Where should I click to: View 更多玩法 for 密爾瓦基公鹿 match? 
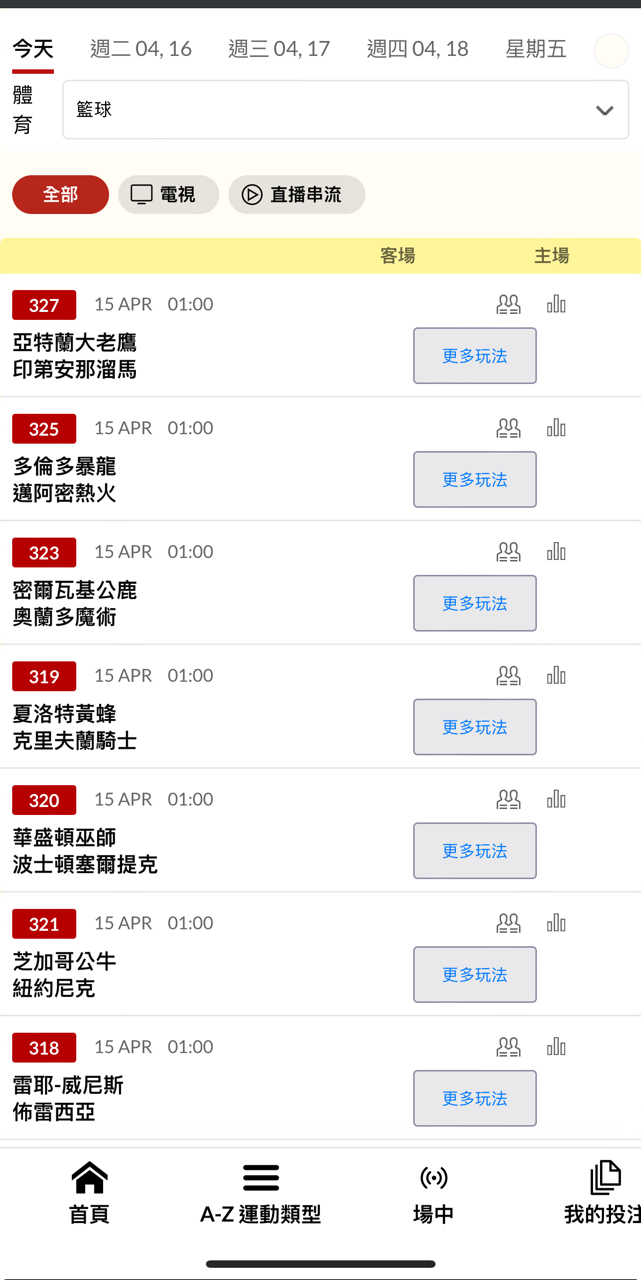pos(475,604)
